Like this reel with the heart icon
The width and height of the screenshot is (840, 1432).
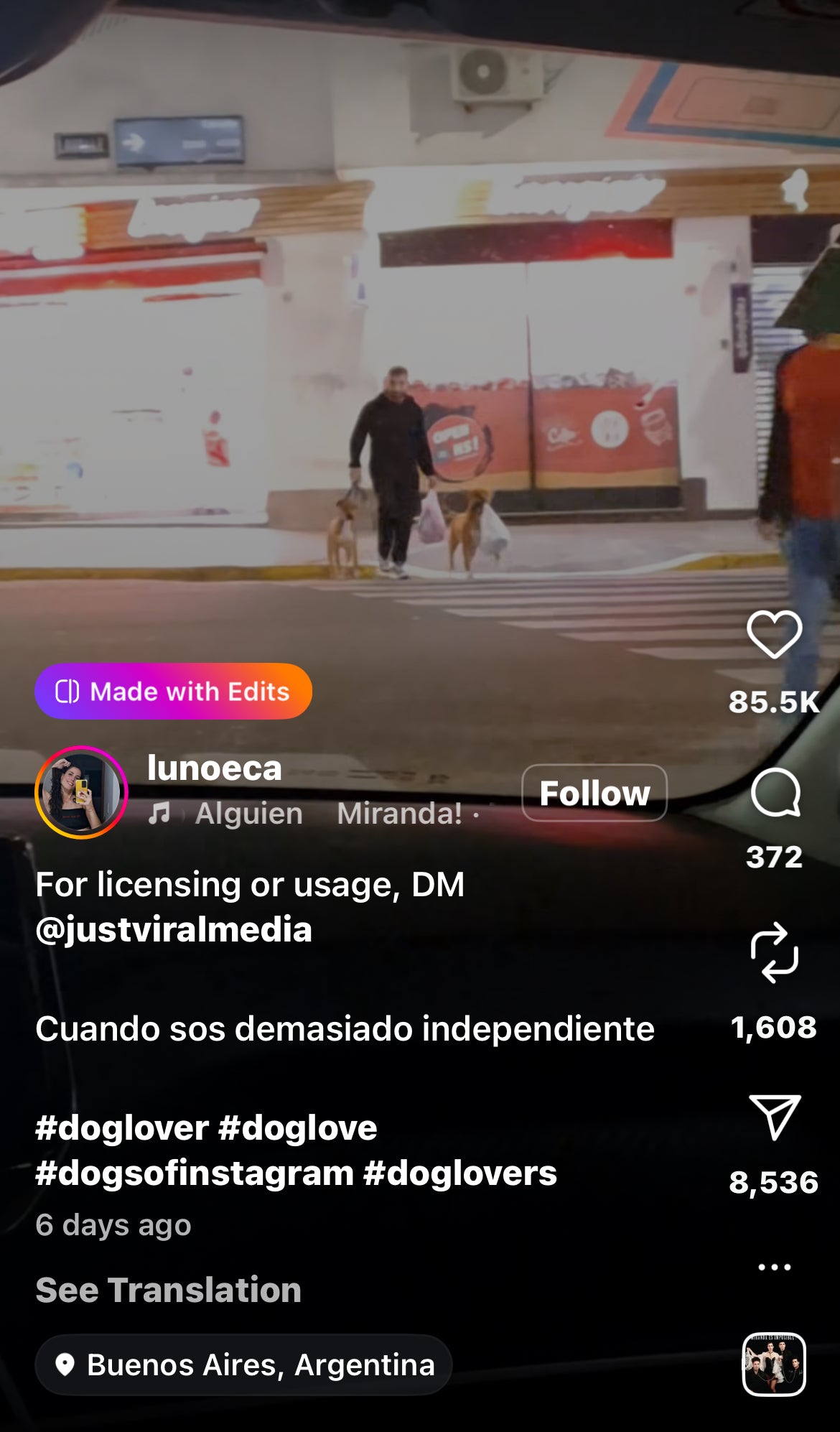coord(774,635)
